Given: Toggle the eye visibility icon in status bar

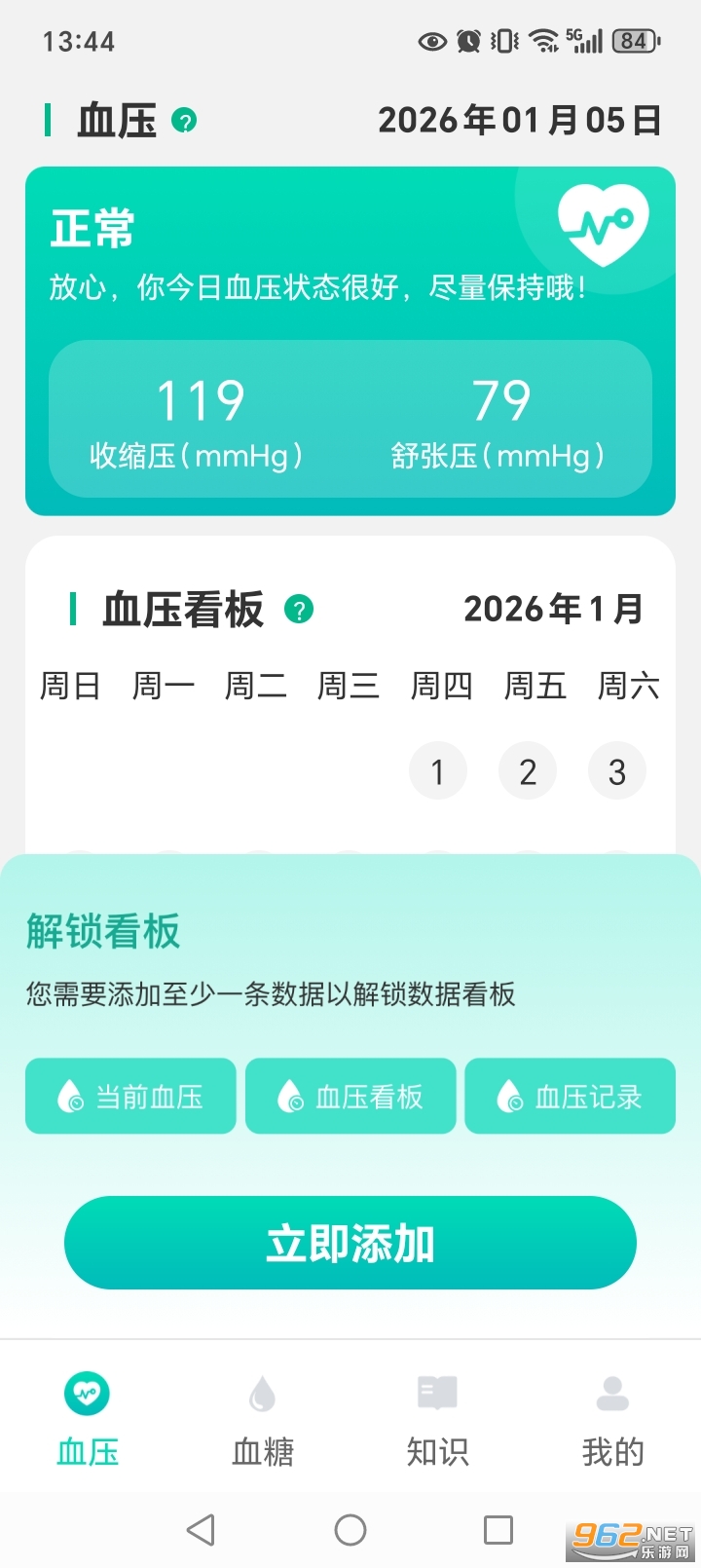Looking at the screenshot, I should click(x=428, y=41).
